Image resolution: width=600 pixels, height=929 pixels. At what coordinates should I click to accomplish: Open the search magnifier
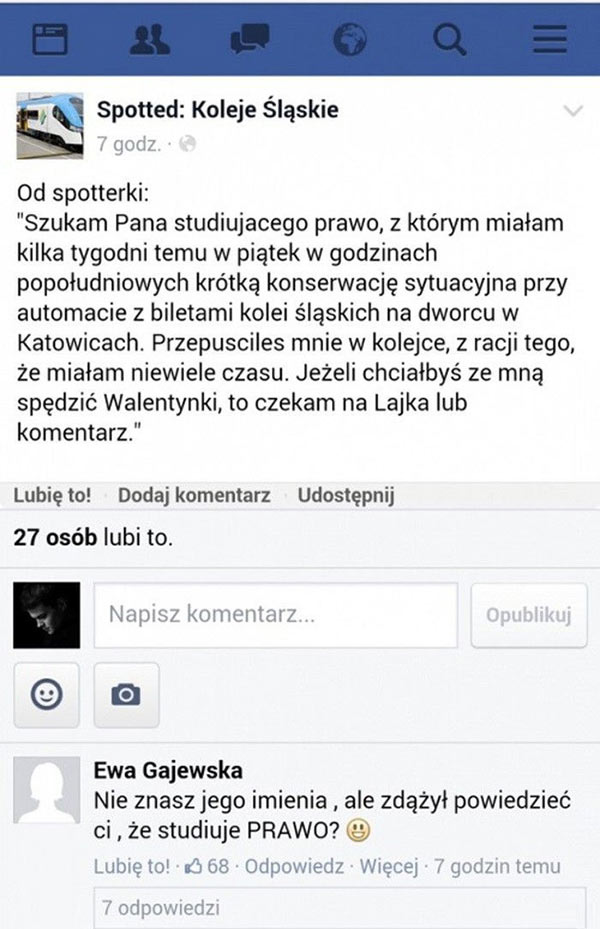449,38
